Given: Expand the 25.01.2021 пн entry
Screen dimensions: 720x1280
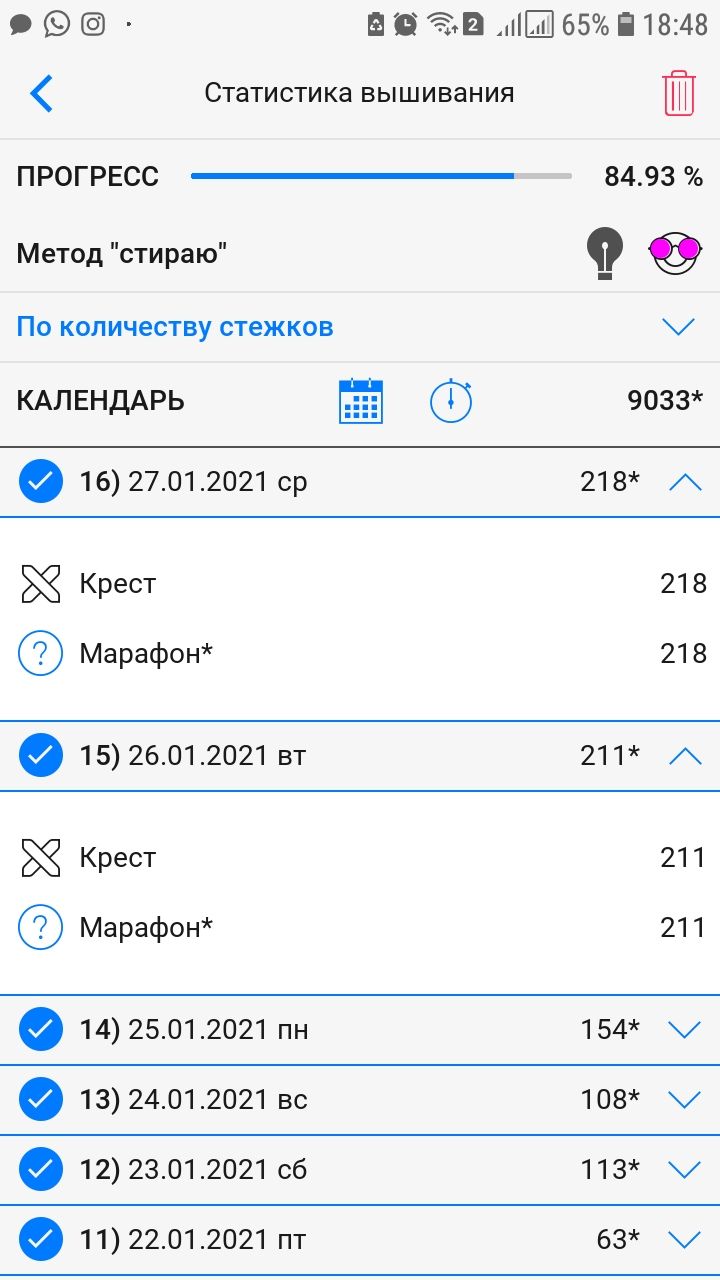Looking at the screenshot, I should (685, 1030).
